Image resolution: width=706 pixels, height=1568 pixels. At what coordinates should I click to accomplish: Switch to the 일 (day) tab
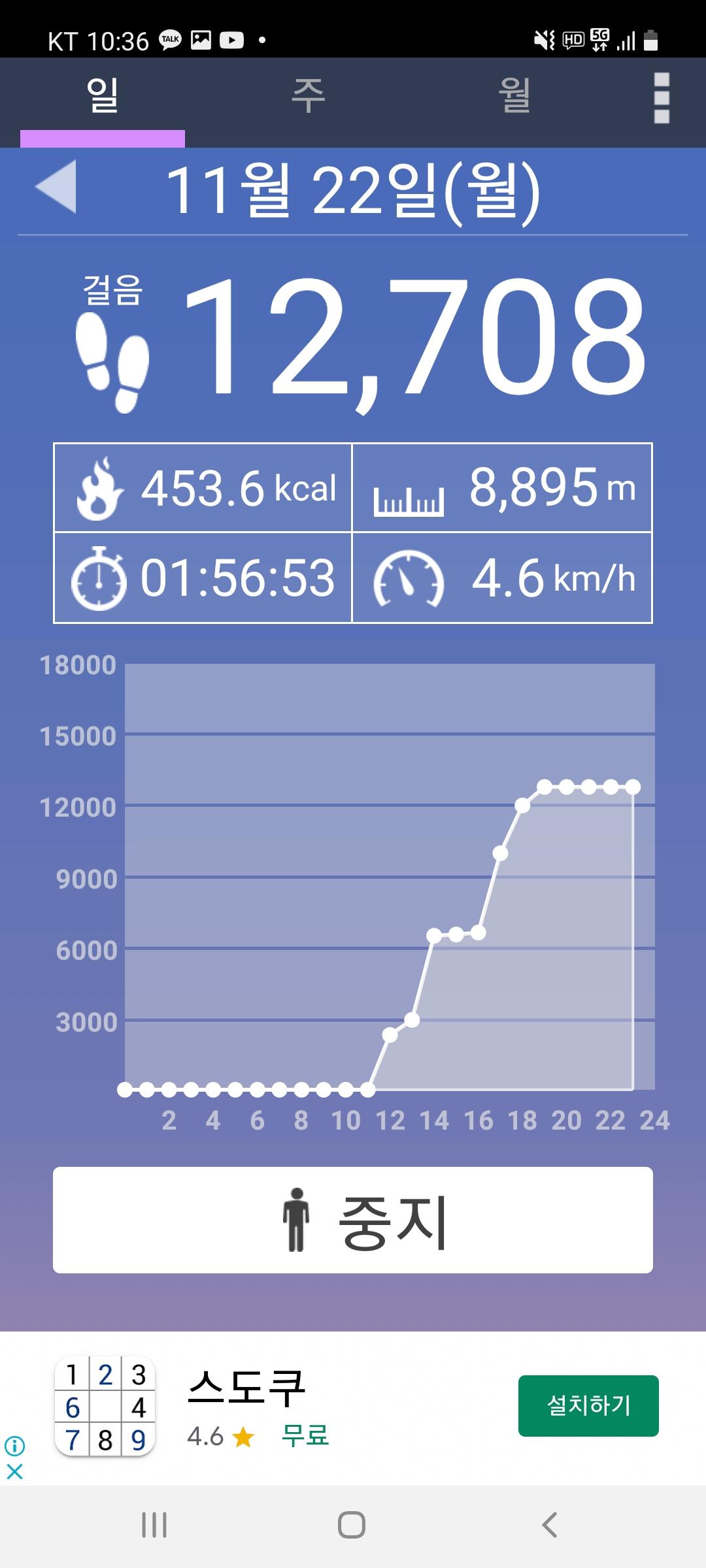pos(103,97)
